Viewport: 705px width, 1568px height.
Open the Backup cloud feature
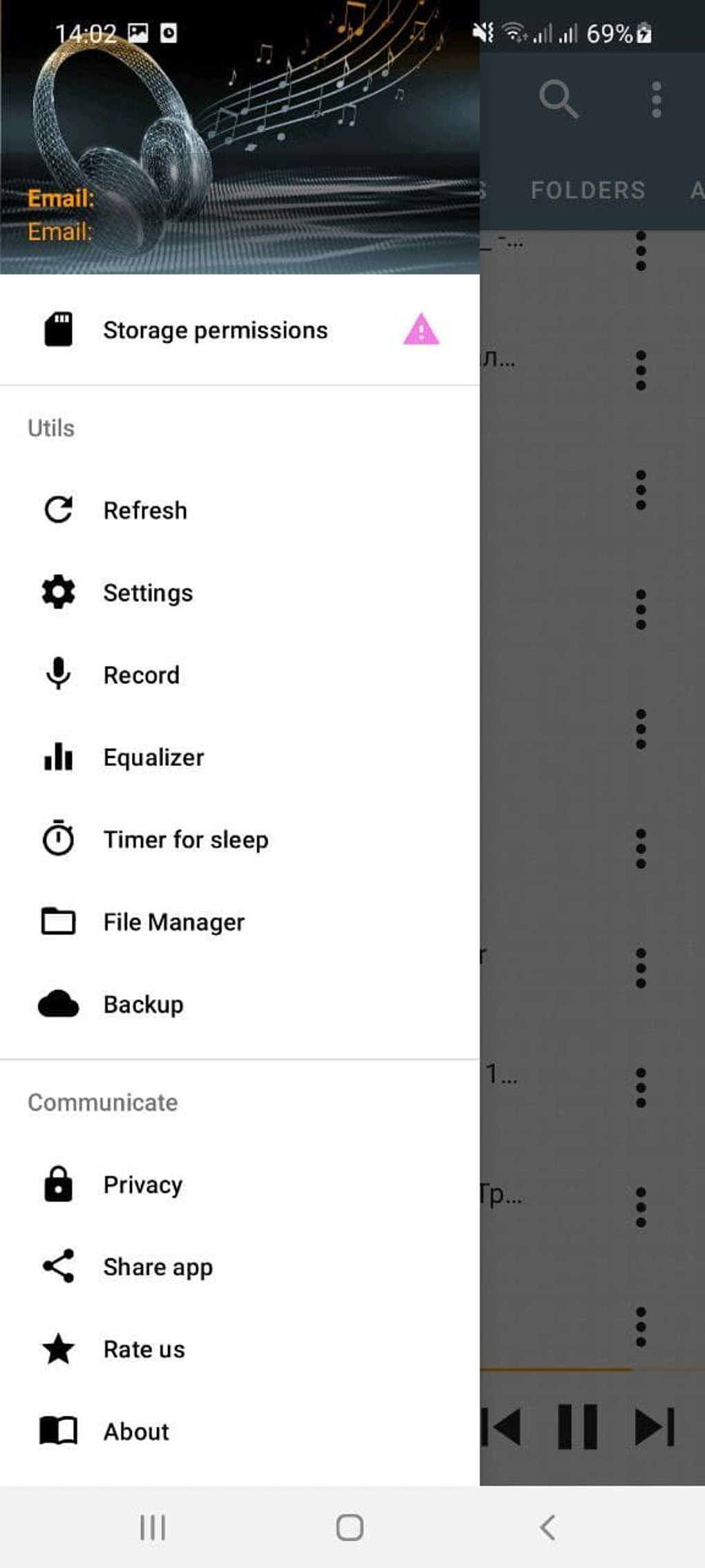[x=143, y=1004]
